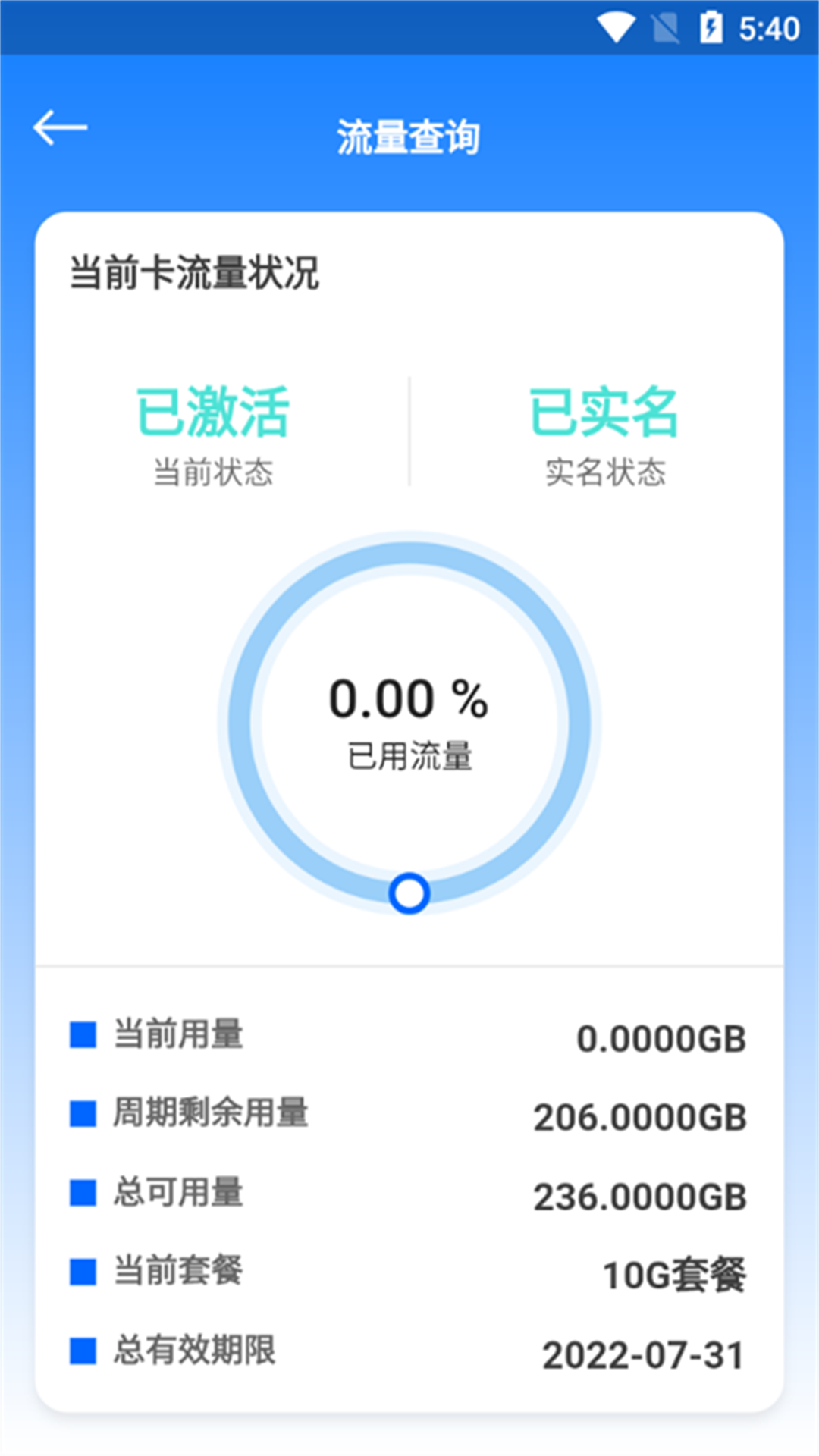The height and width of the screenshot is (1456, 819).
Task: Click the 10G套餐 plan text
Action: point(673,1272)
